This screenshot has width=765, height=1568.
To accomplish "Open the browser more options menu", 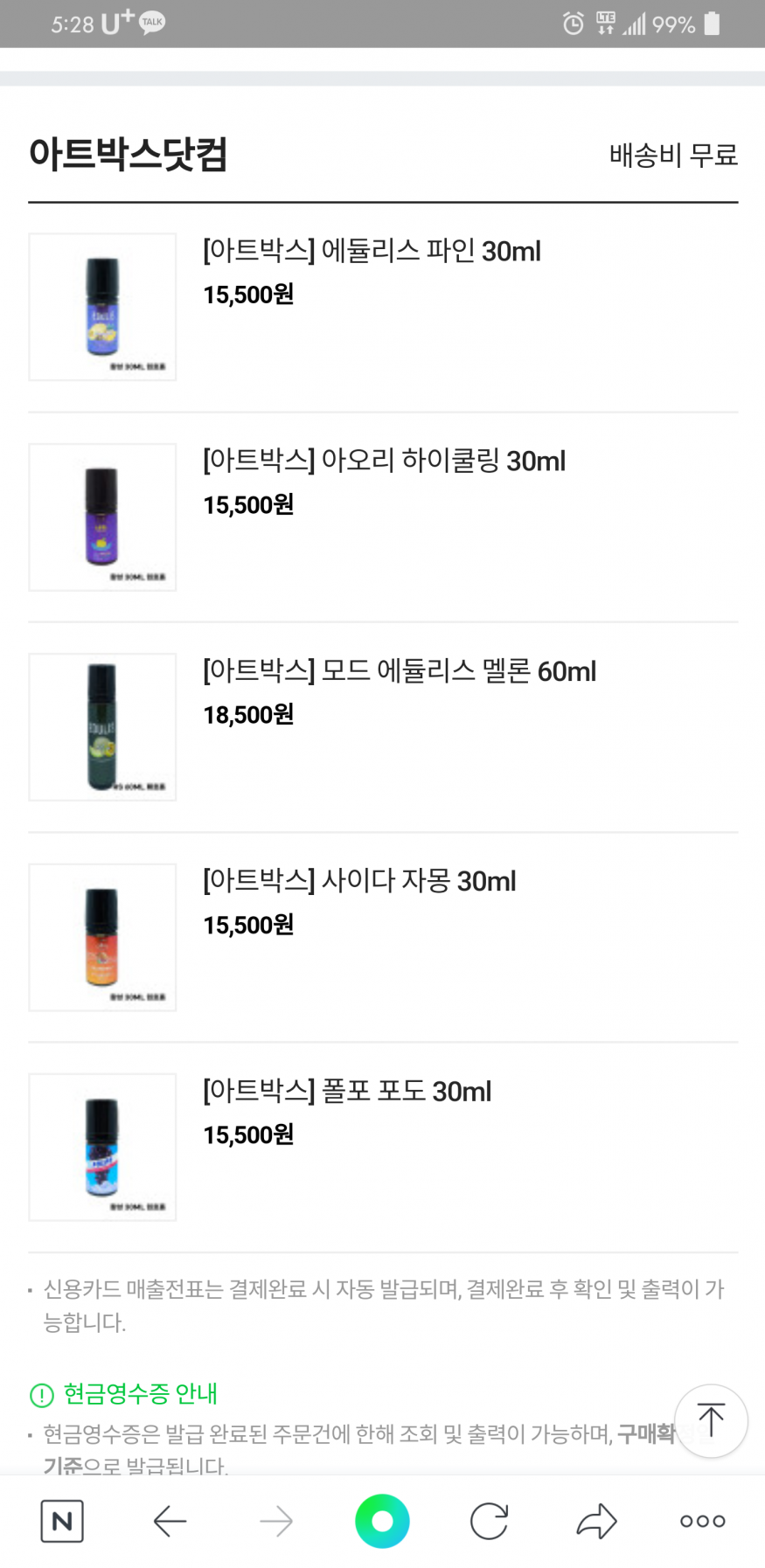I will click(x=703, y=1522).
